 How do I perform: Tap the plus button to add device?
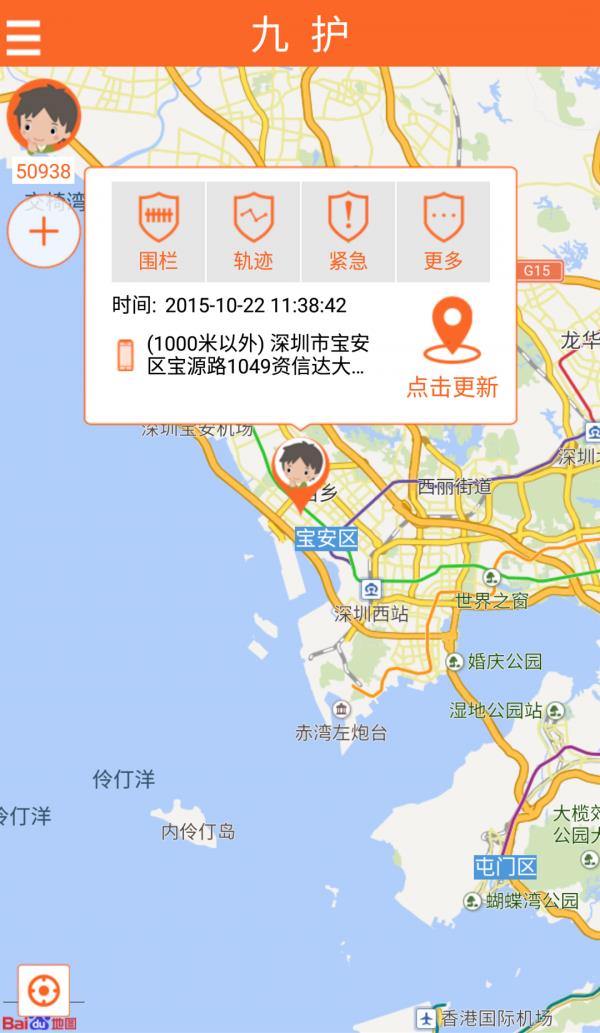43,233
